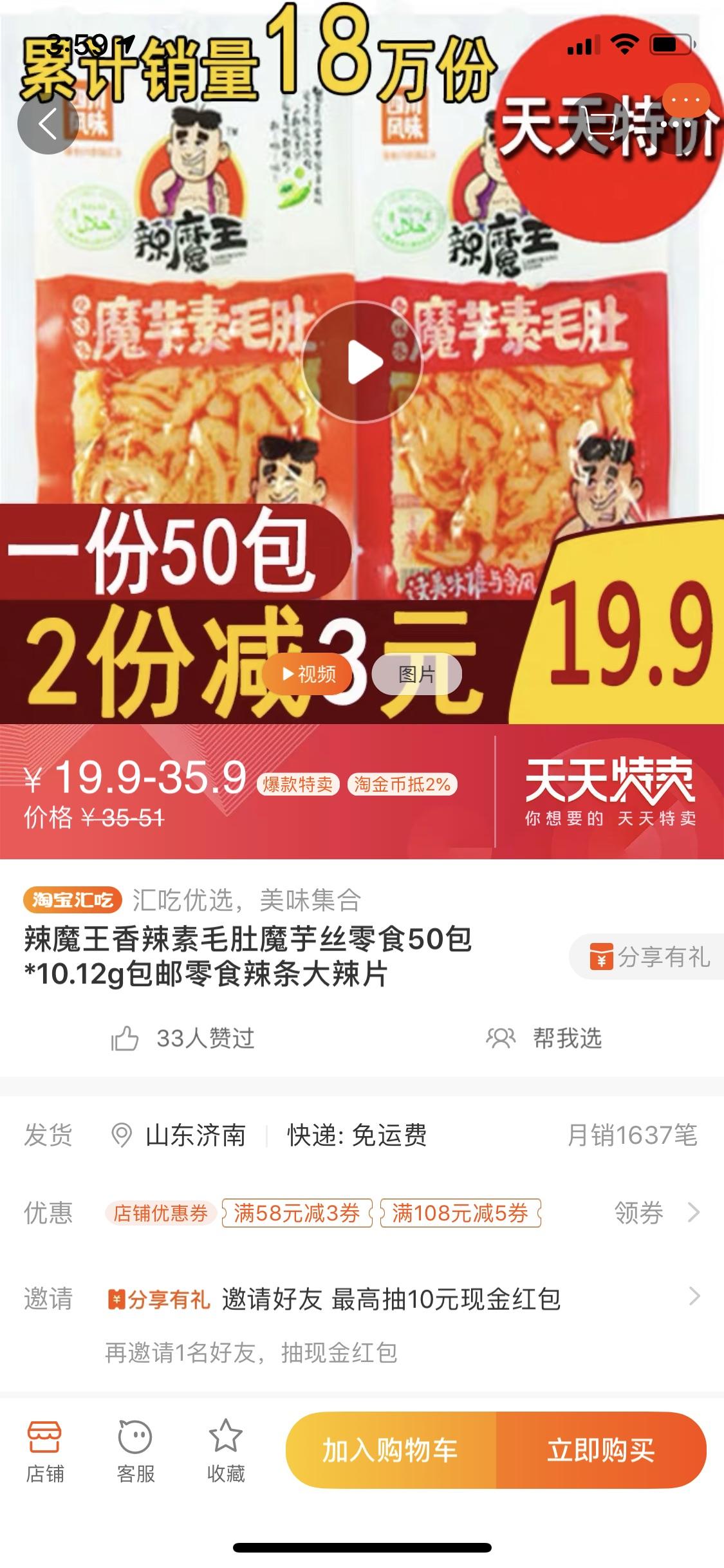The width and height of the screenshot is (724, 1568).
Task: Go back using the arrow icon
Action: point(48,124)
